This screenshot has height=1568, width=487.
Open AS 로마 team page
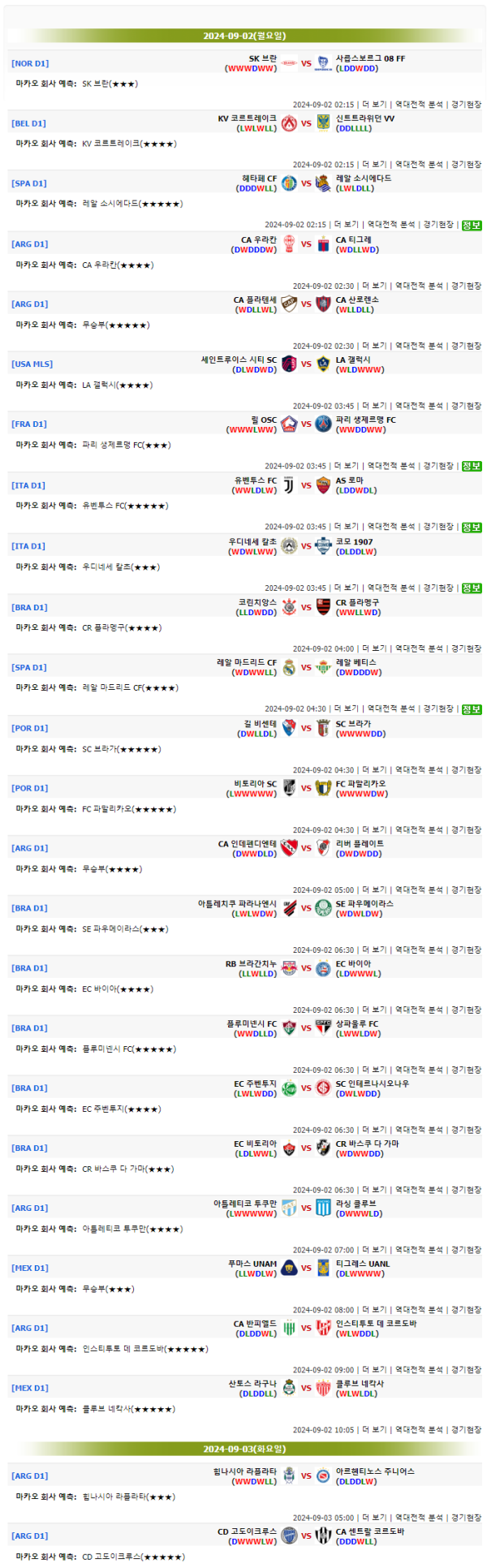(350, 480)
